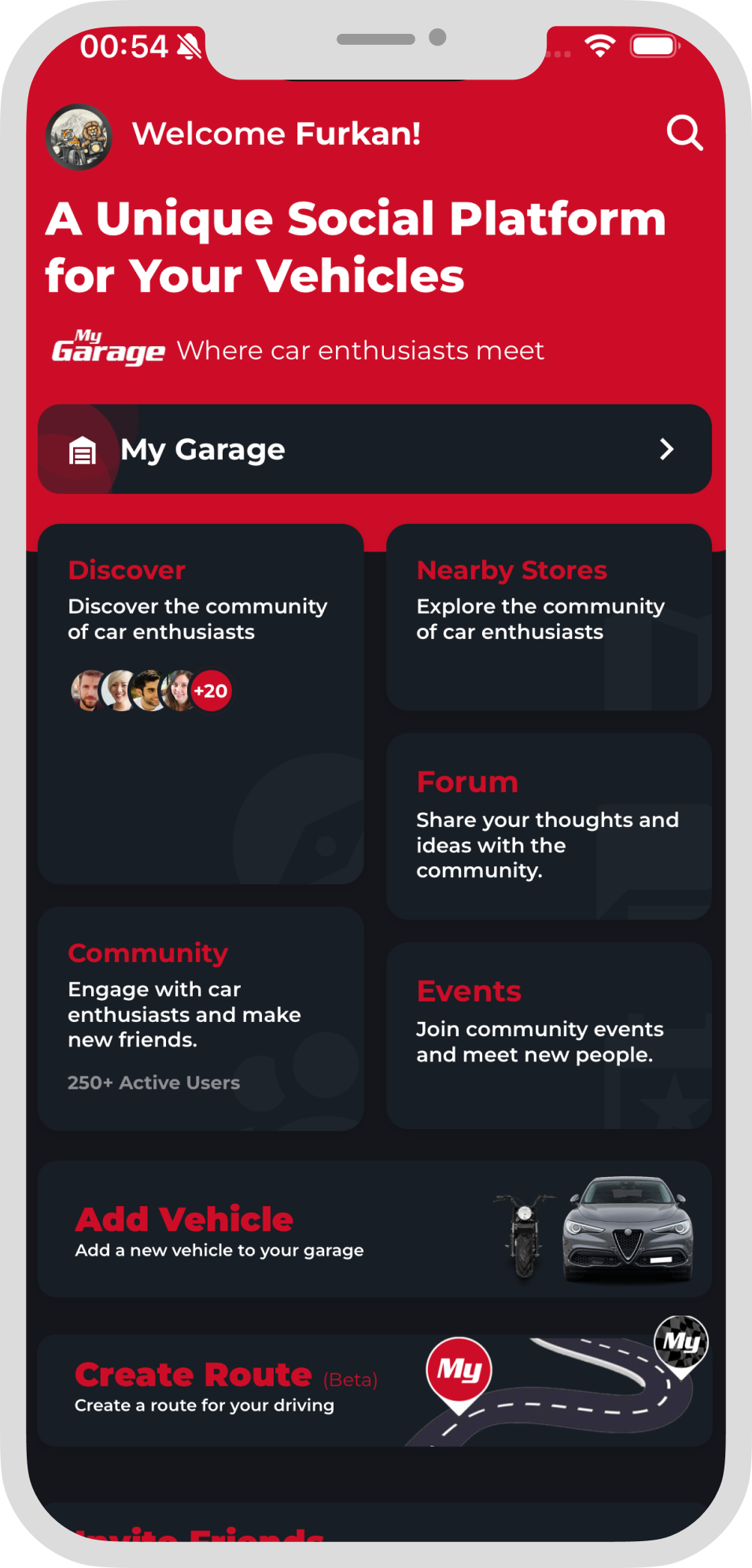Viewport: 752px width, 1568px height.
Task: Open Create Route (Beta)
Action: click(x=374, y=1390)
